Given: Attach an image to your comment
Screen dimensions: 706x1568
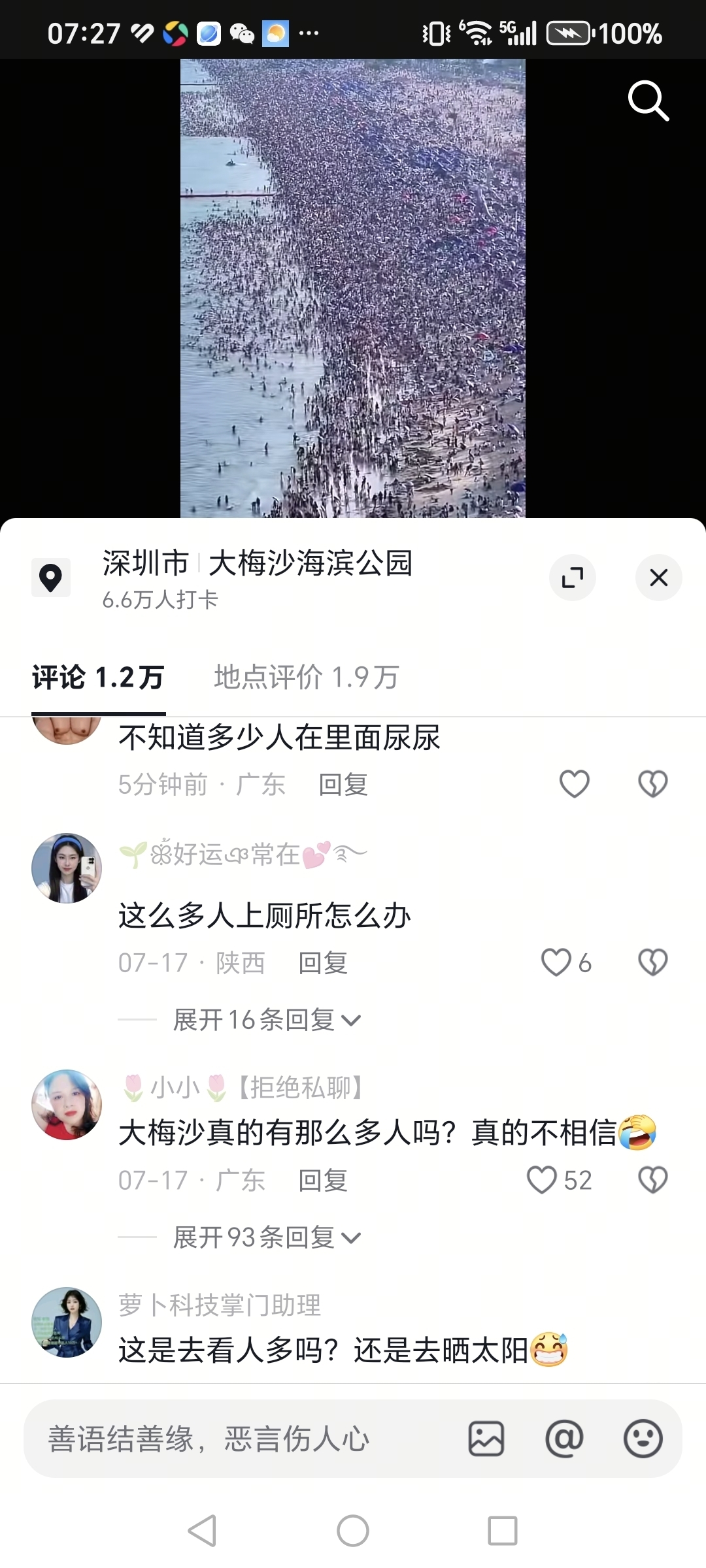Looking at the screenshot, I should click(486, 1439).
